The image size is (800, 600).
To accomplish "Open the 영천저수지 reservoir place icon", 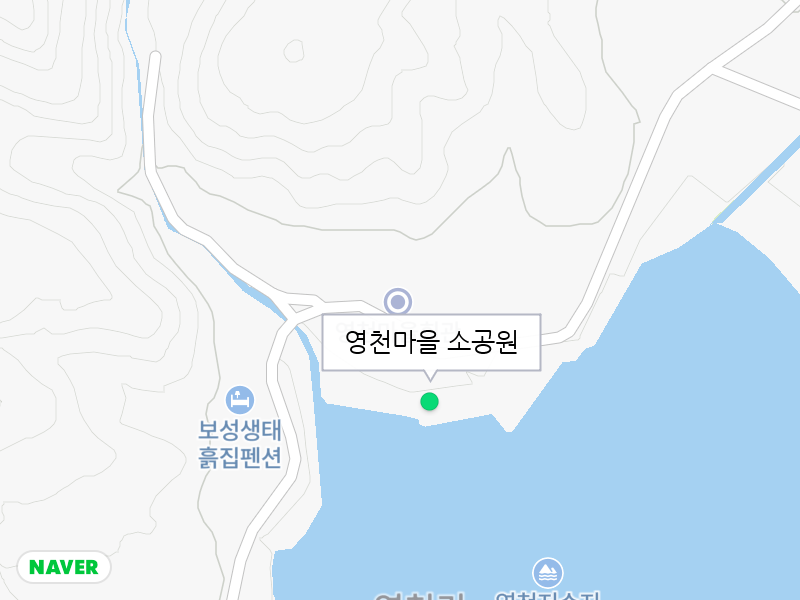I will (x=547, y=573).
